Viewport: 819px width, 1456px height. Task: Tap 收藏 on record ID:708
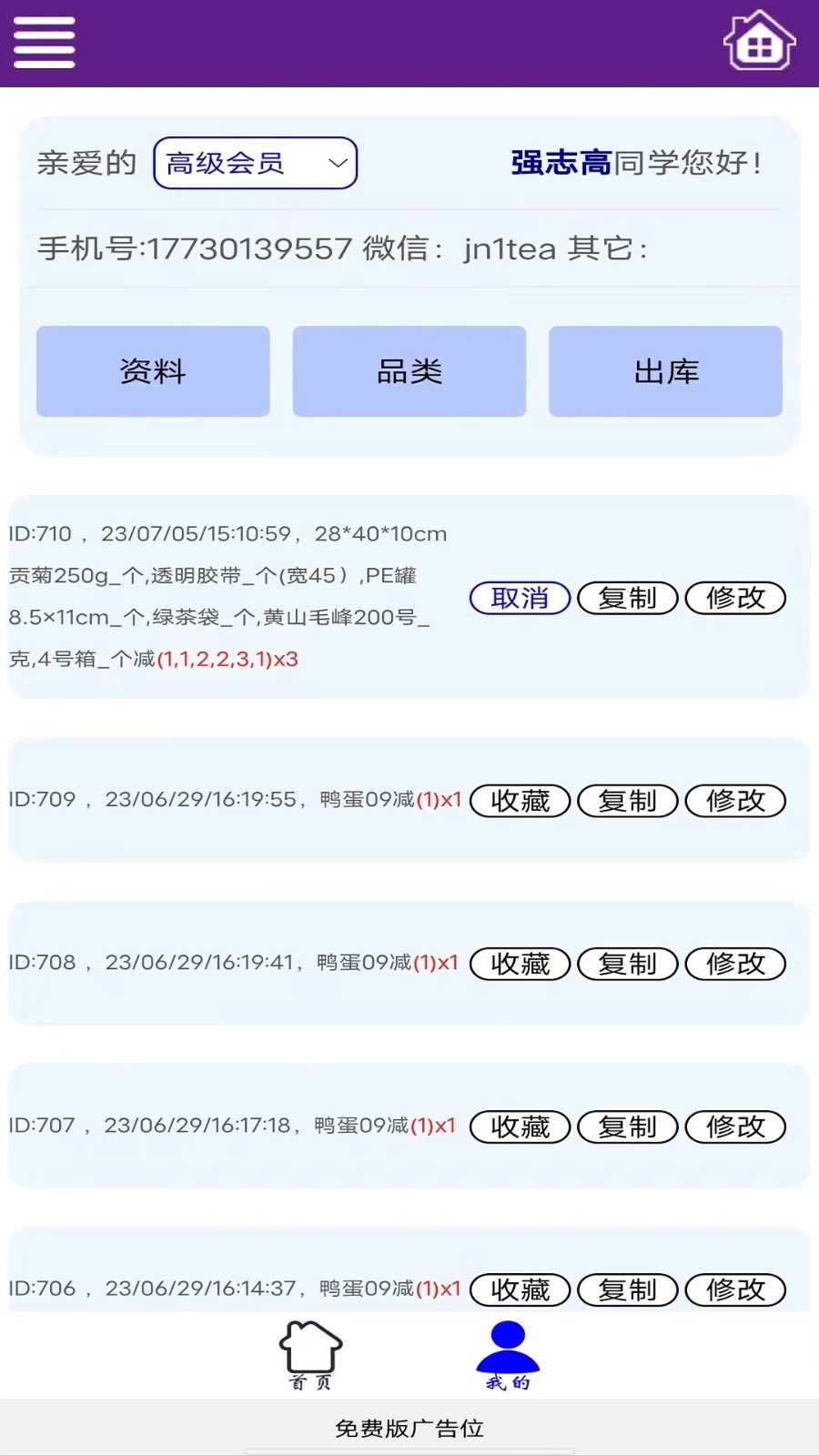pyautogui.click(x=520, y=964)
